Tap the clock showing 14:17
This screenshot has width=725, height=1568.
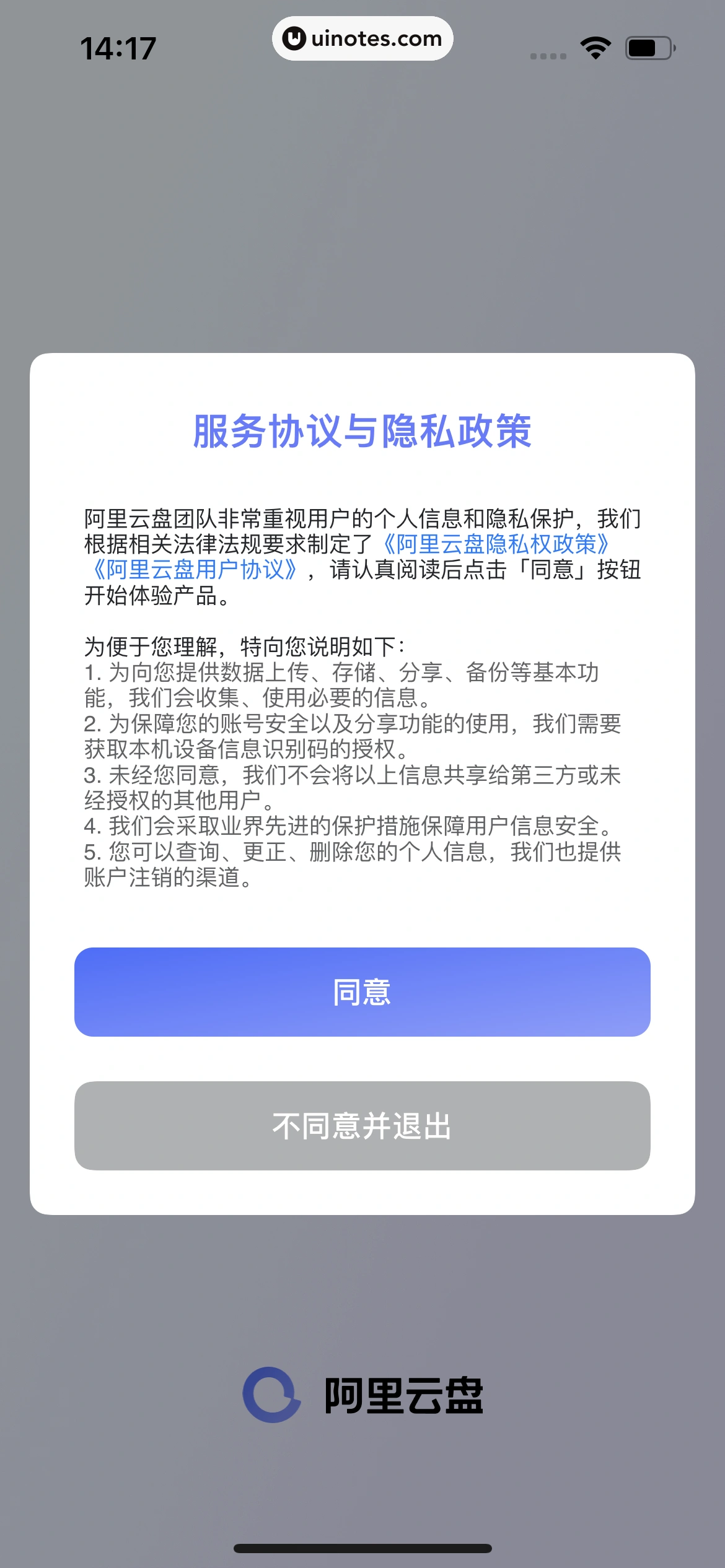click(x=120, y=46)
